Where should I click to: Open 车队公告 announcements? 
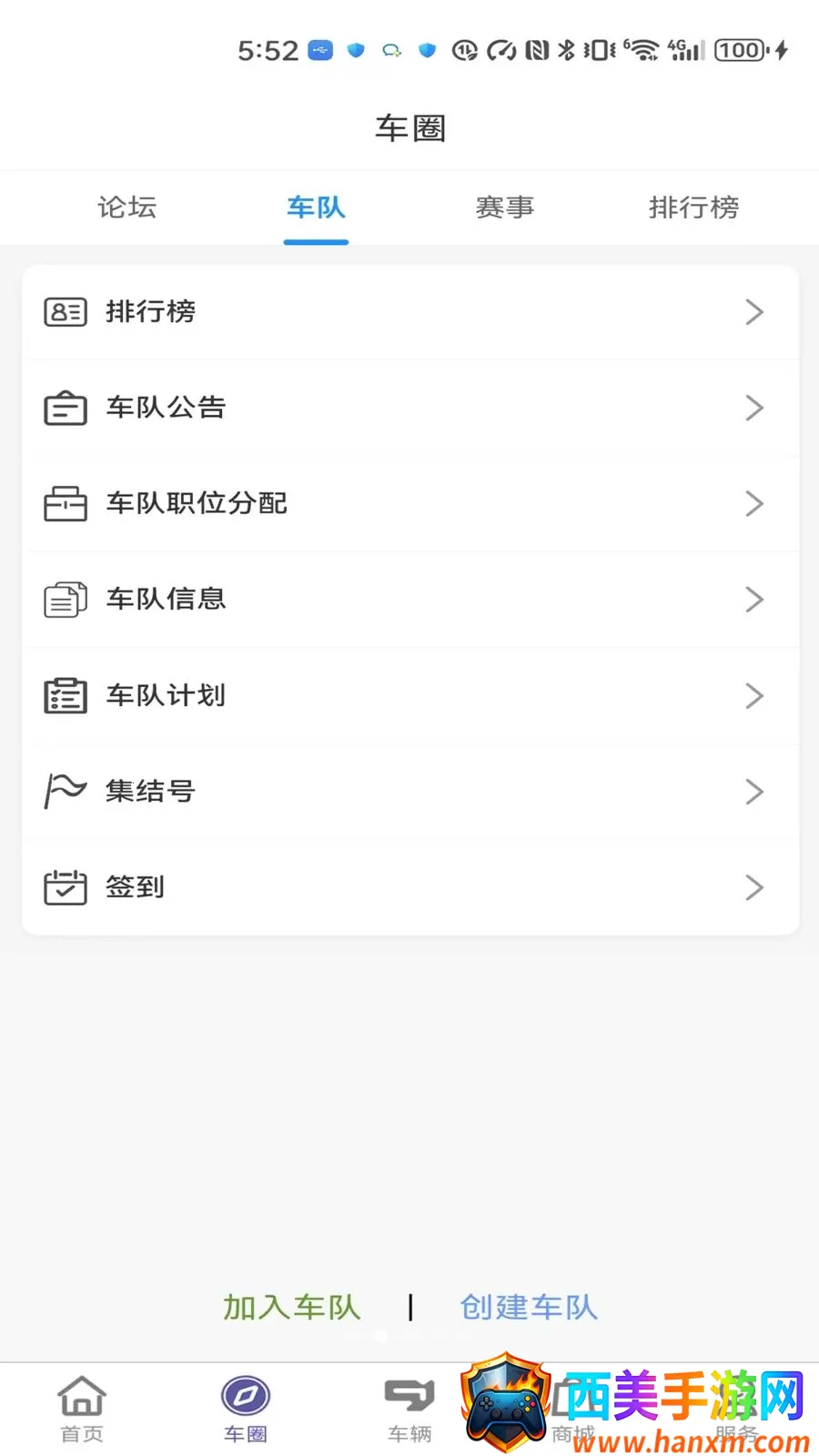[410, 408]
